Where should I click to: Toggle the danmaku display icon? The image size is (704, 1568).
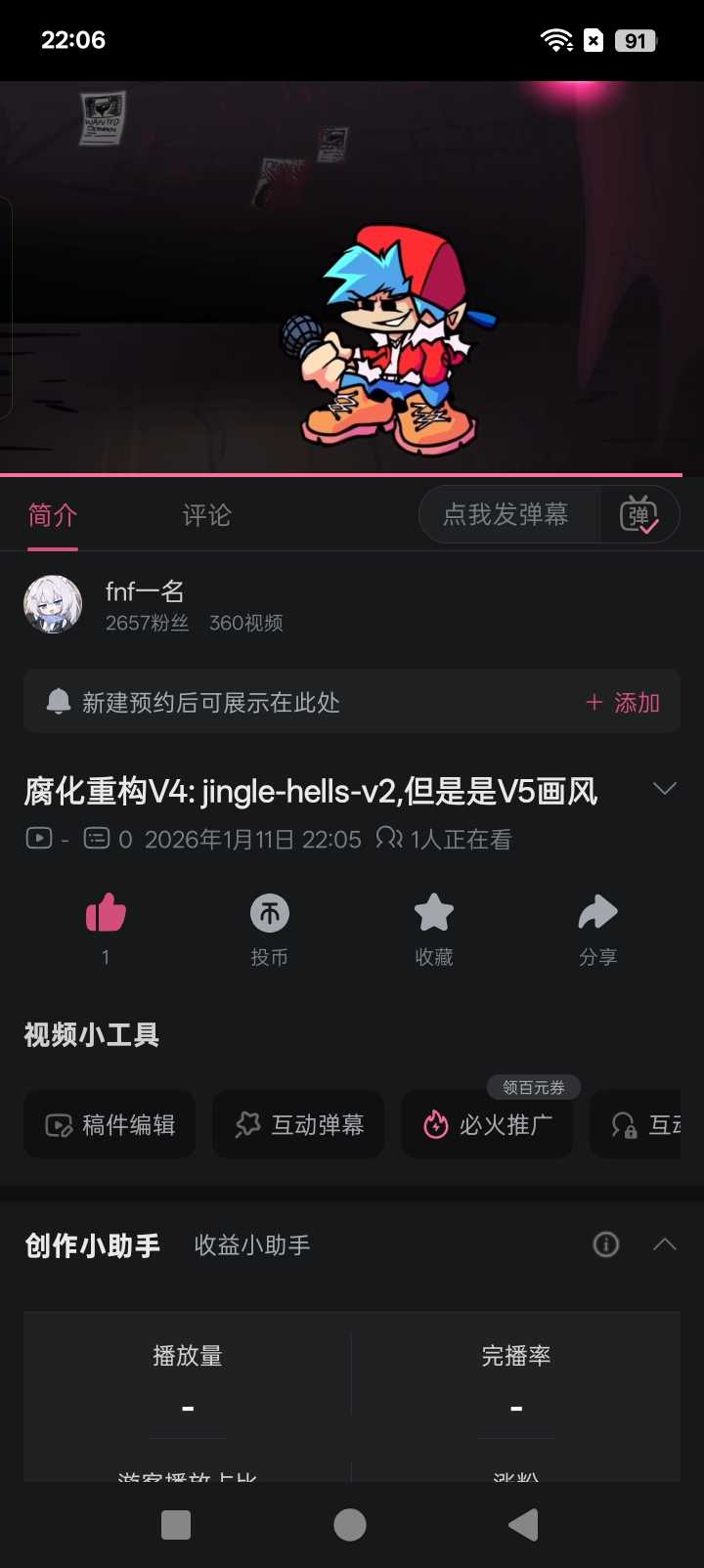point(639,514)
